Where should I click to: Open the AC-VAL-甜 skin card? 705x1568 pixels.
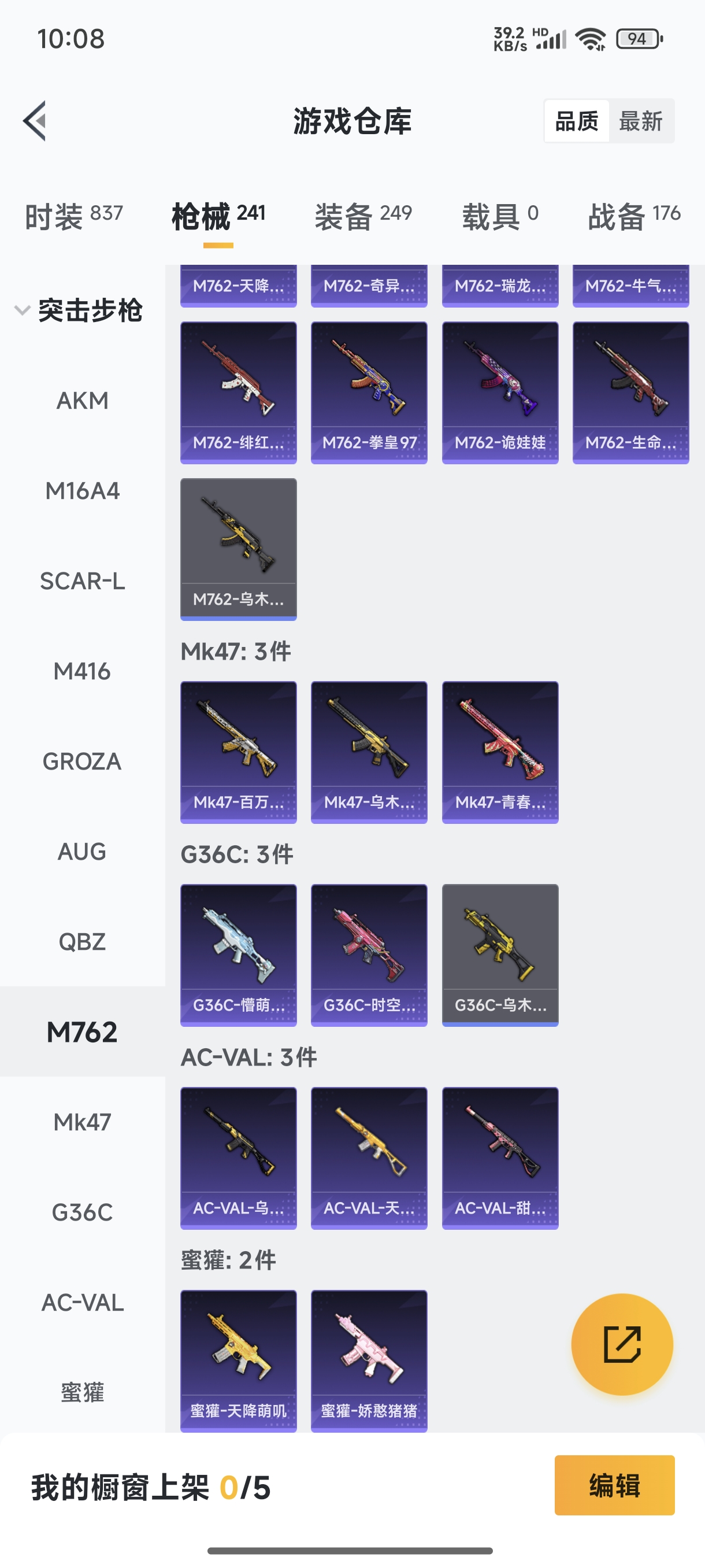(499, 1157)
